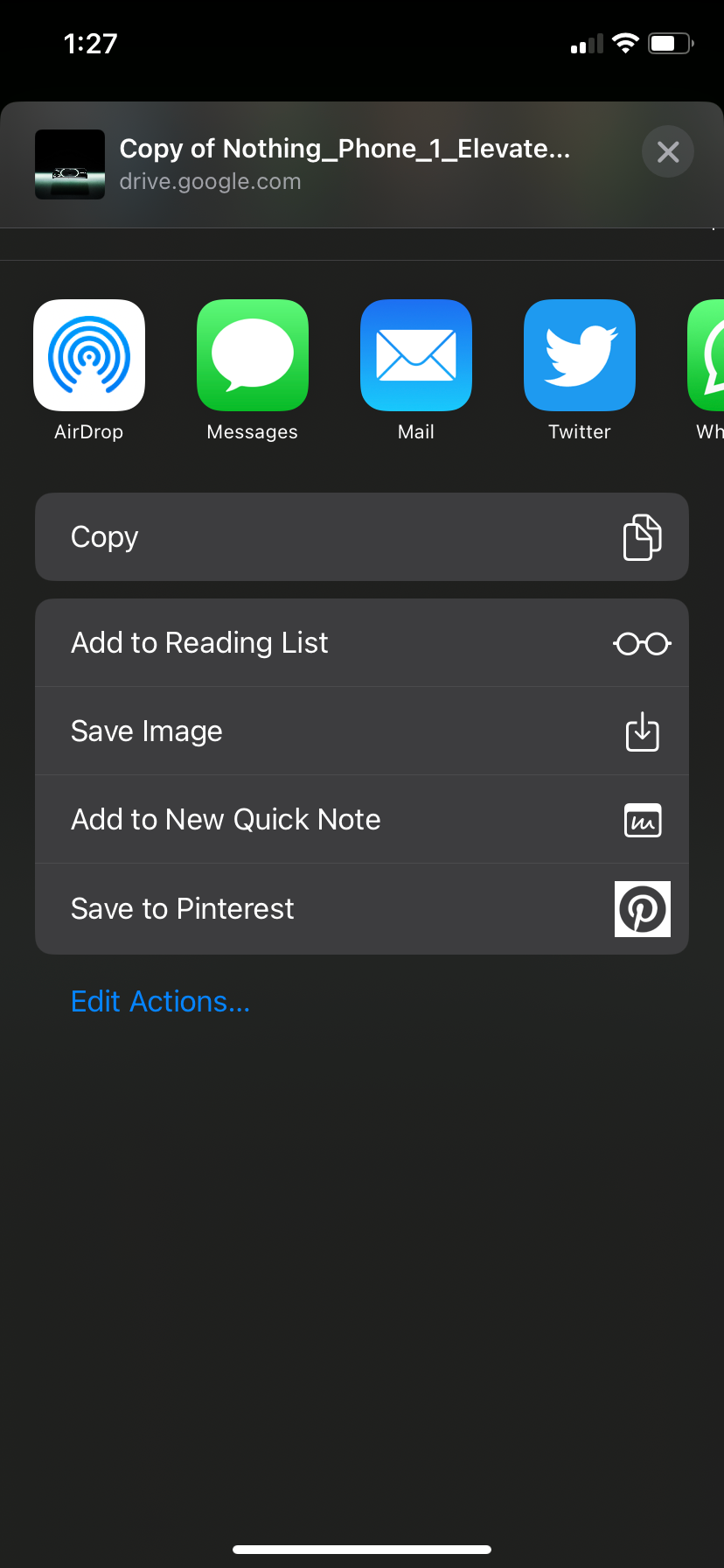The image size is (724, 1568).
Task: Share via AirDrop
Action: click(x=89, y=355)
